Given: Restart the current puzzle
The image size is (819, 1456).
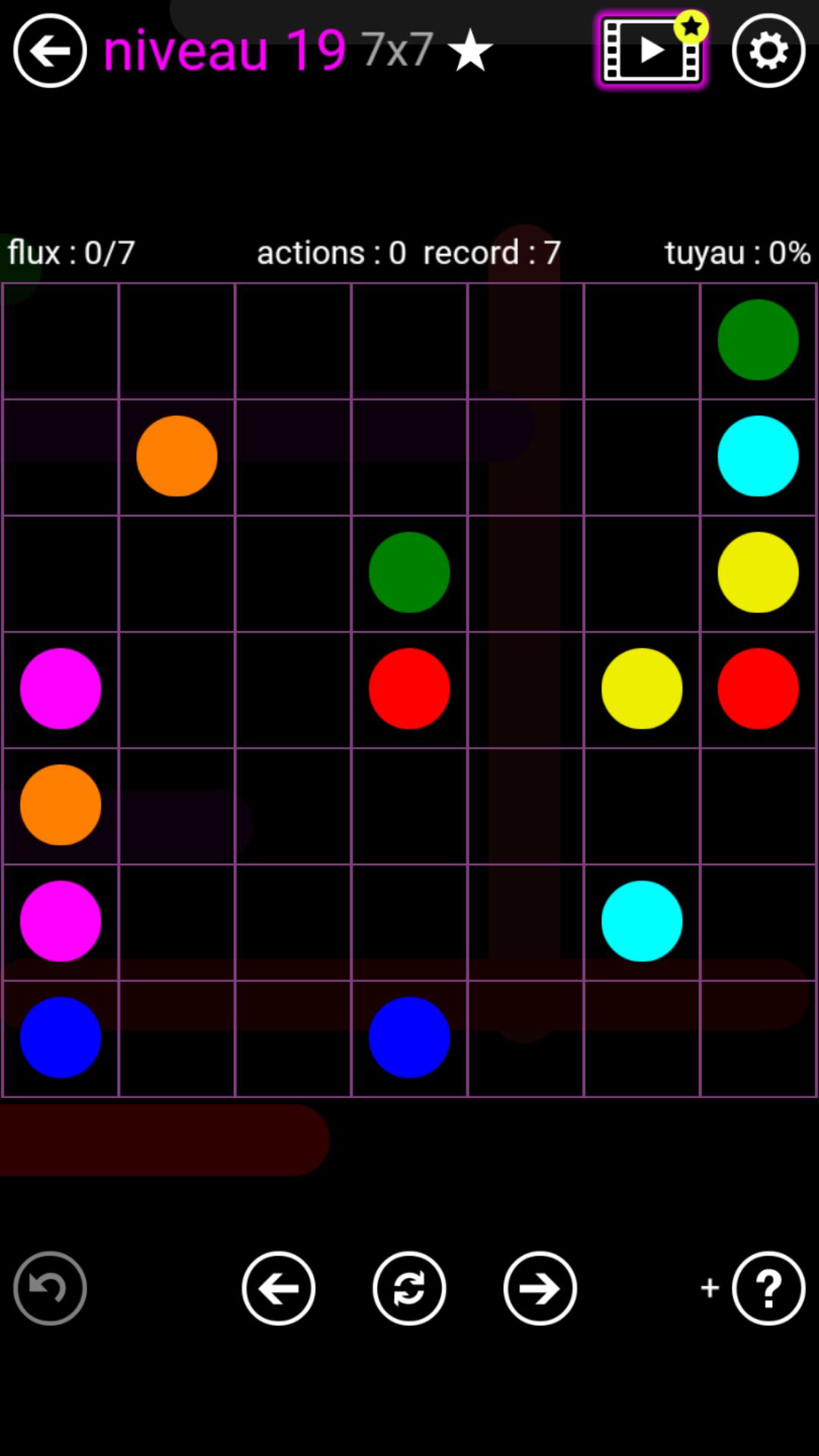Looking at the screenshot, I should [409, 1288].
